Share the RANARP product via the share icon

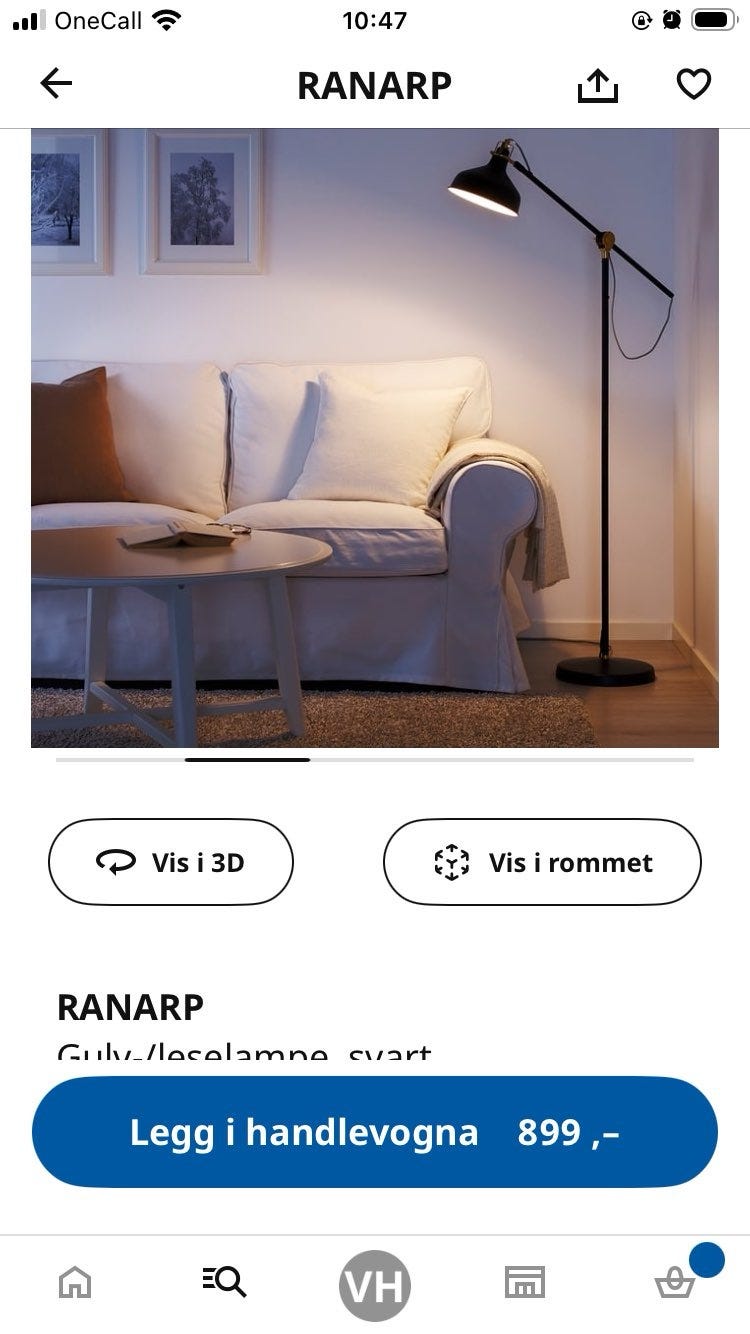(597, 84)
